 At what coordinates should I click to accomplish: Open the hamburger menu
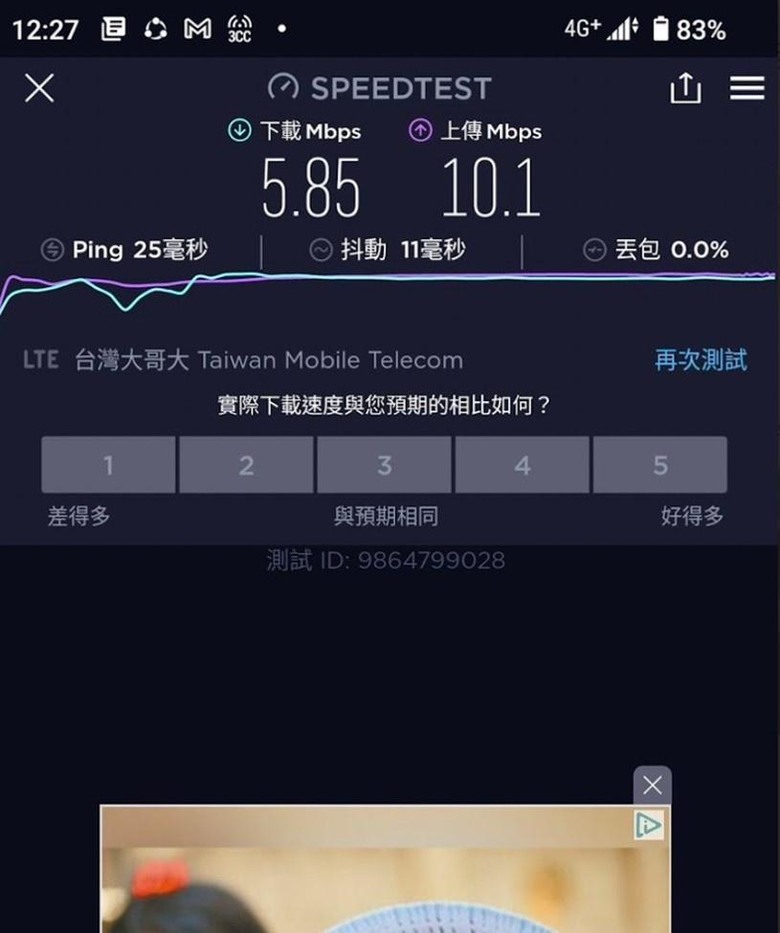747,89
